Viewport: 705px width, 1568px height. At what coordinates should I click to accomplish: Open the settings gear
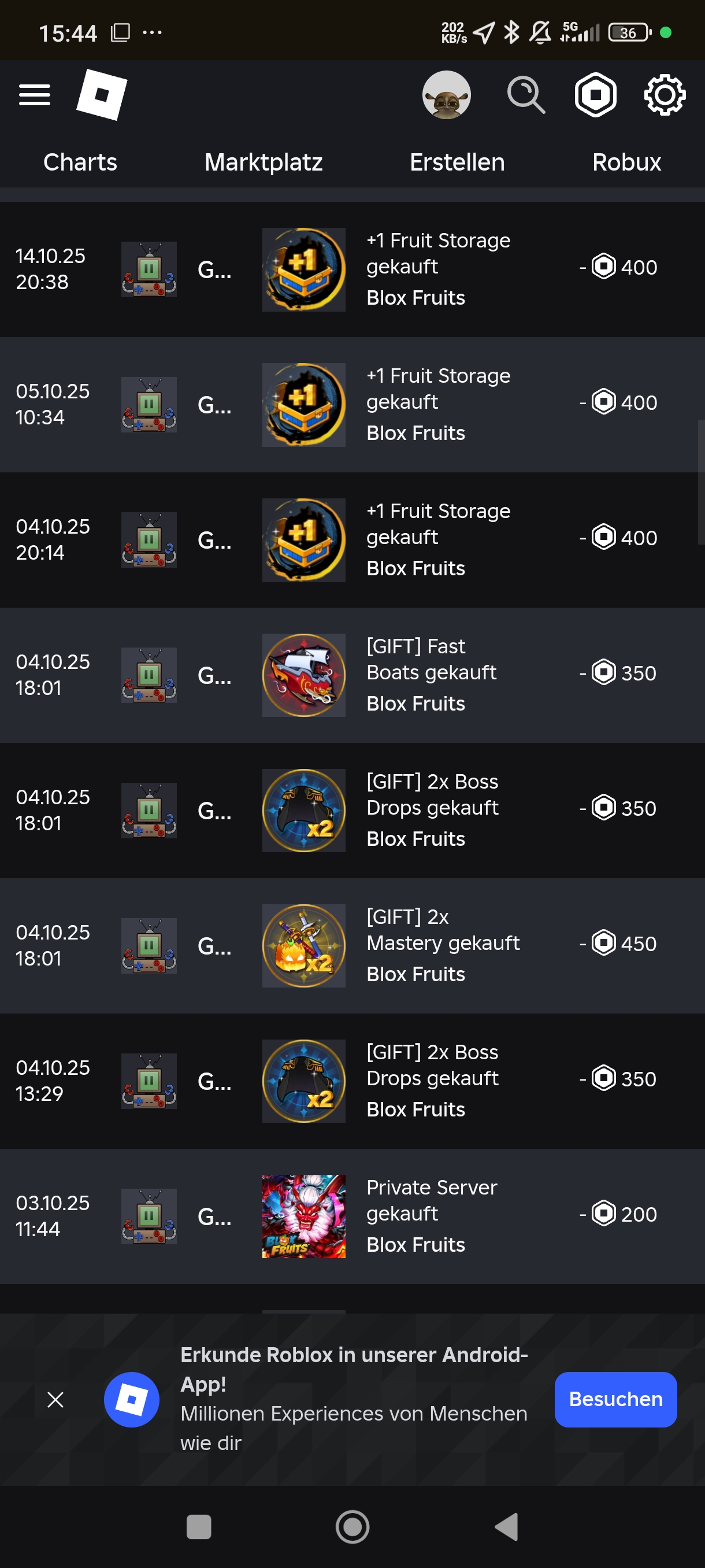tap(664, 95)
